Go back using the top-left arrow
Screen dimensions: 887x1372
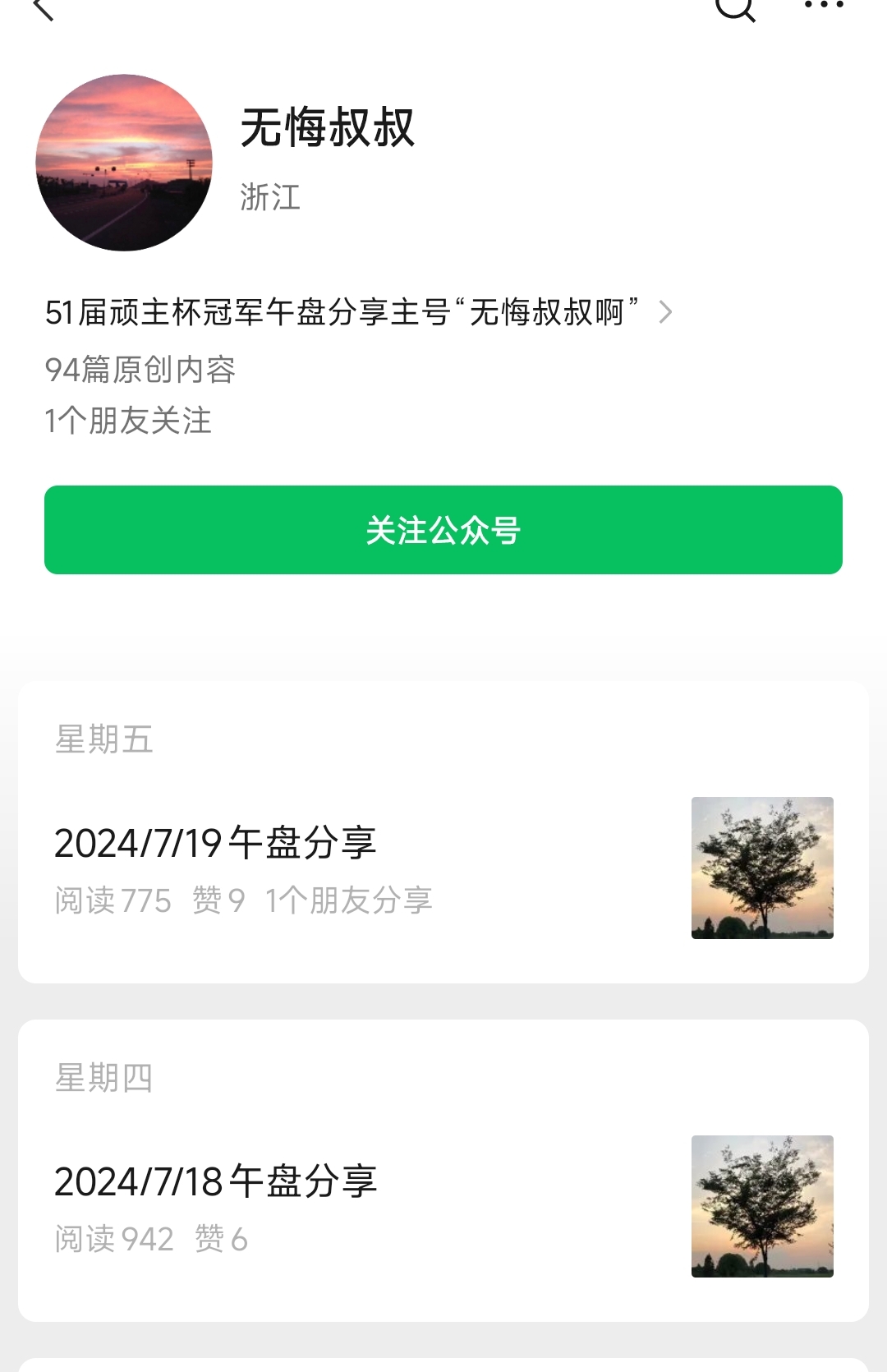(x=43, y=8)
